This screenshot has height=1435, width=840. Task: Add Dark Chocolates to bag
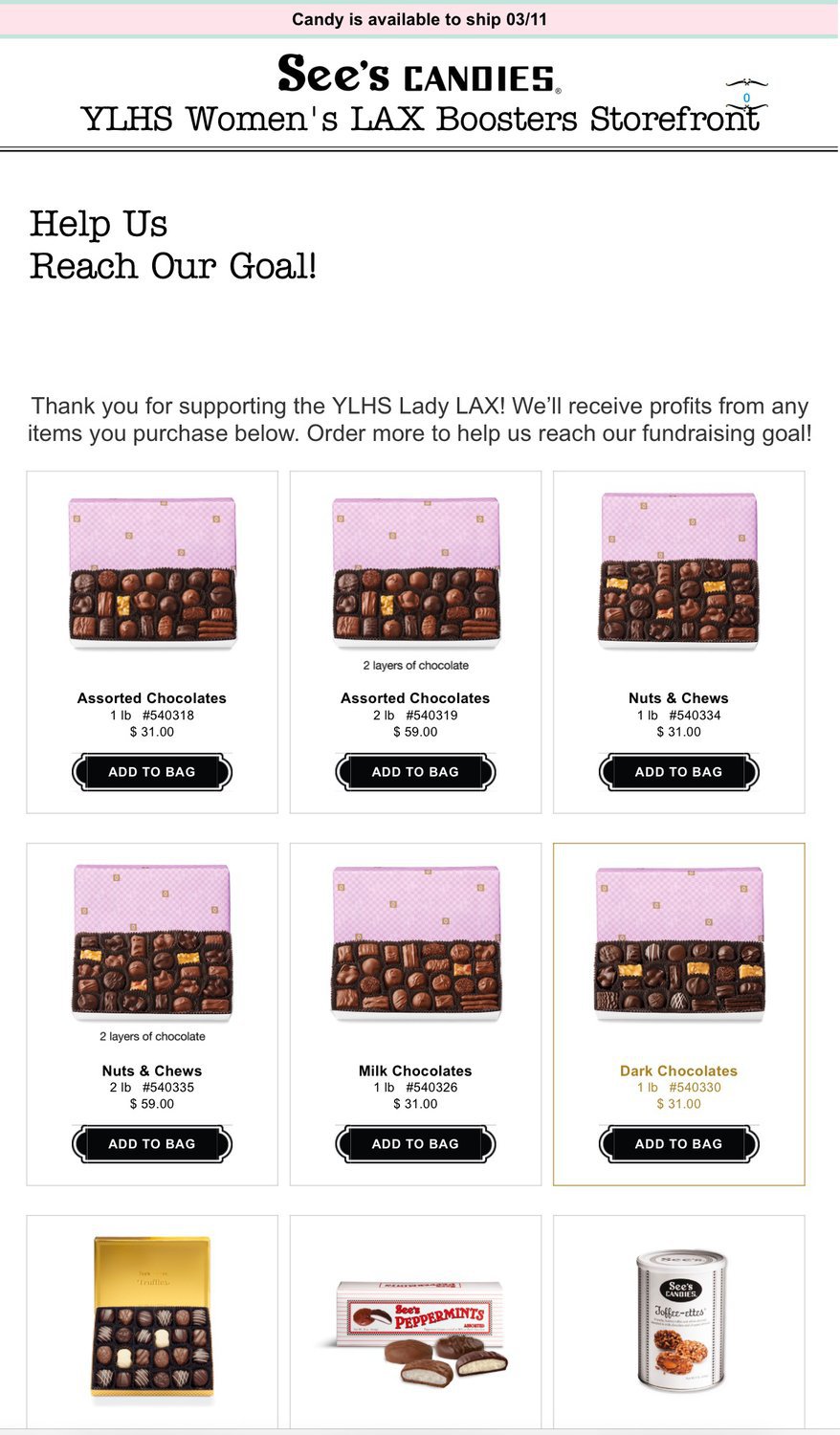coord(679,1144)
